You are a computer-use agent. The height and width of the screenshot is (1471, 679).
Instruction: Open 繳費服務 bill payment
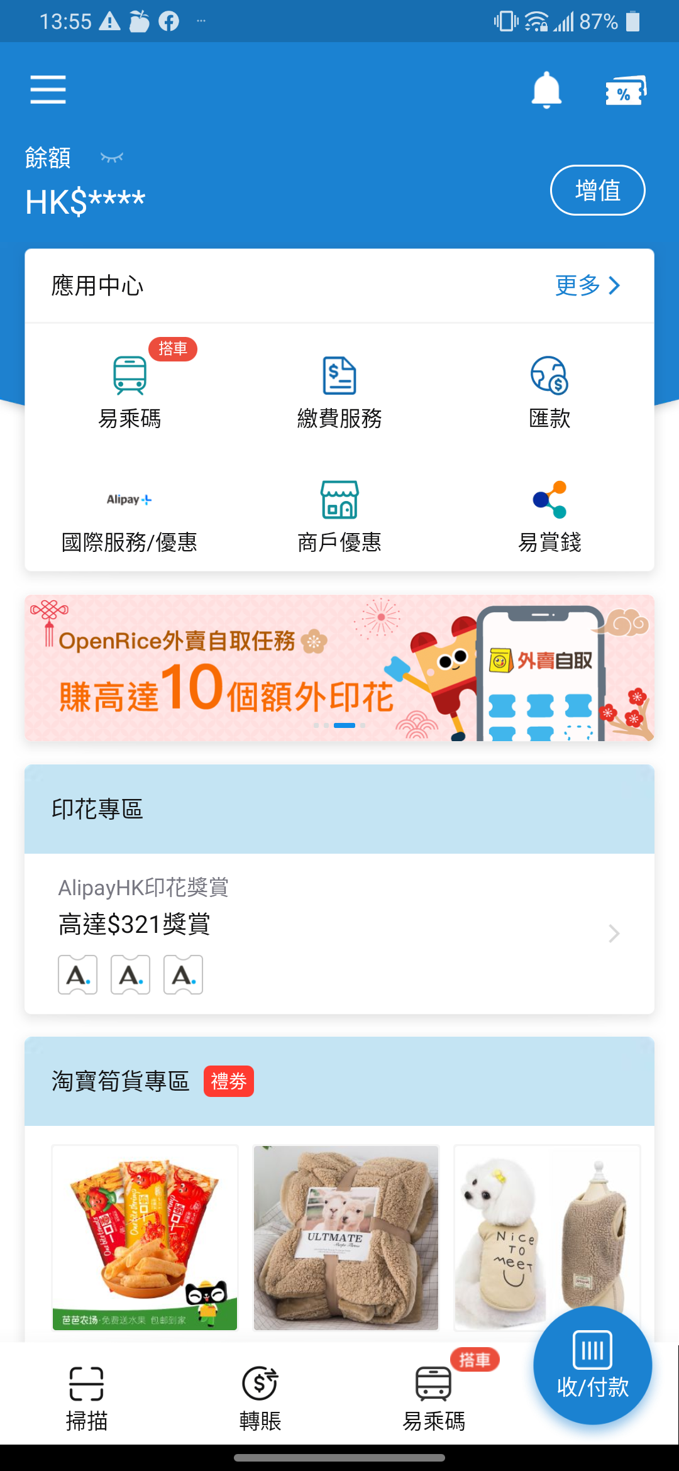pos(339,392)
